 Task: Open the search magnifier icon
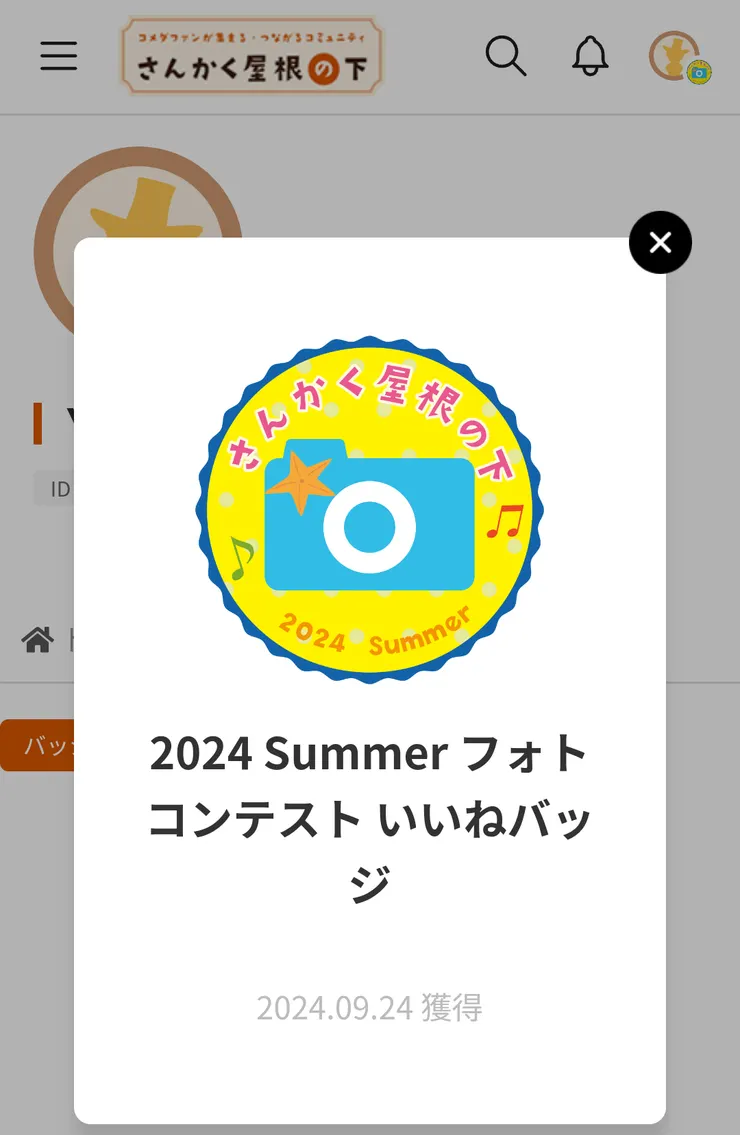(x=506, y=57)
